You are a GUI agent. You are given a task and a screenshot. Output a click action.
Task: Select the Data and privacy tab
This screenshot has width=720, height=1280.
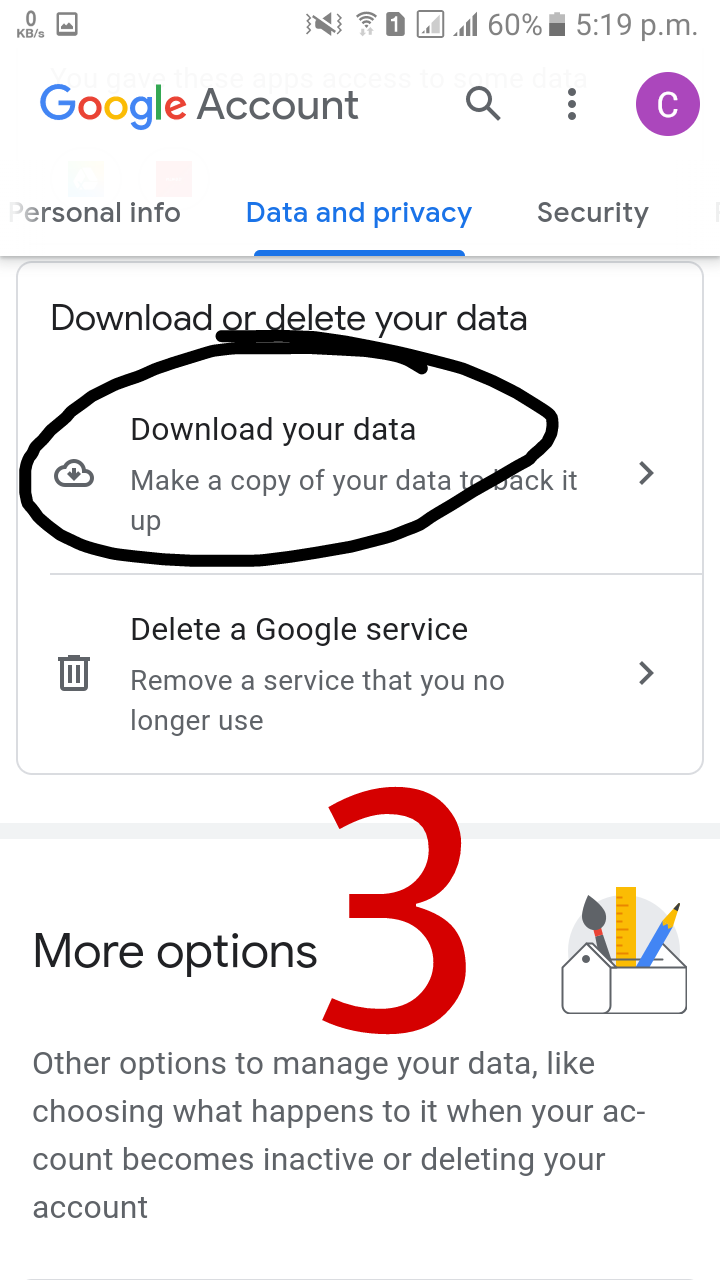(x=359, y=213)
